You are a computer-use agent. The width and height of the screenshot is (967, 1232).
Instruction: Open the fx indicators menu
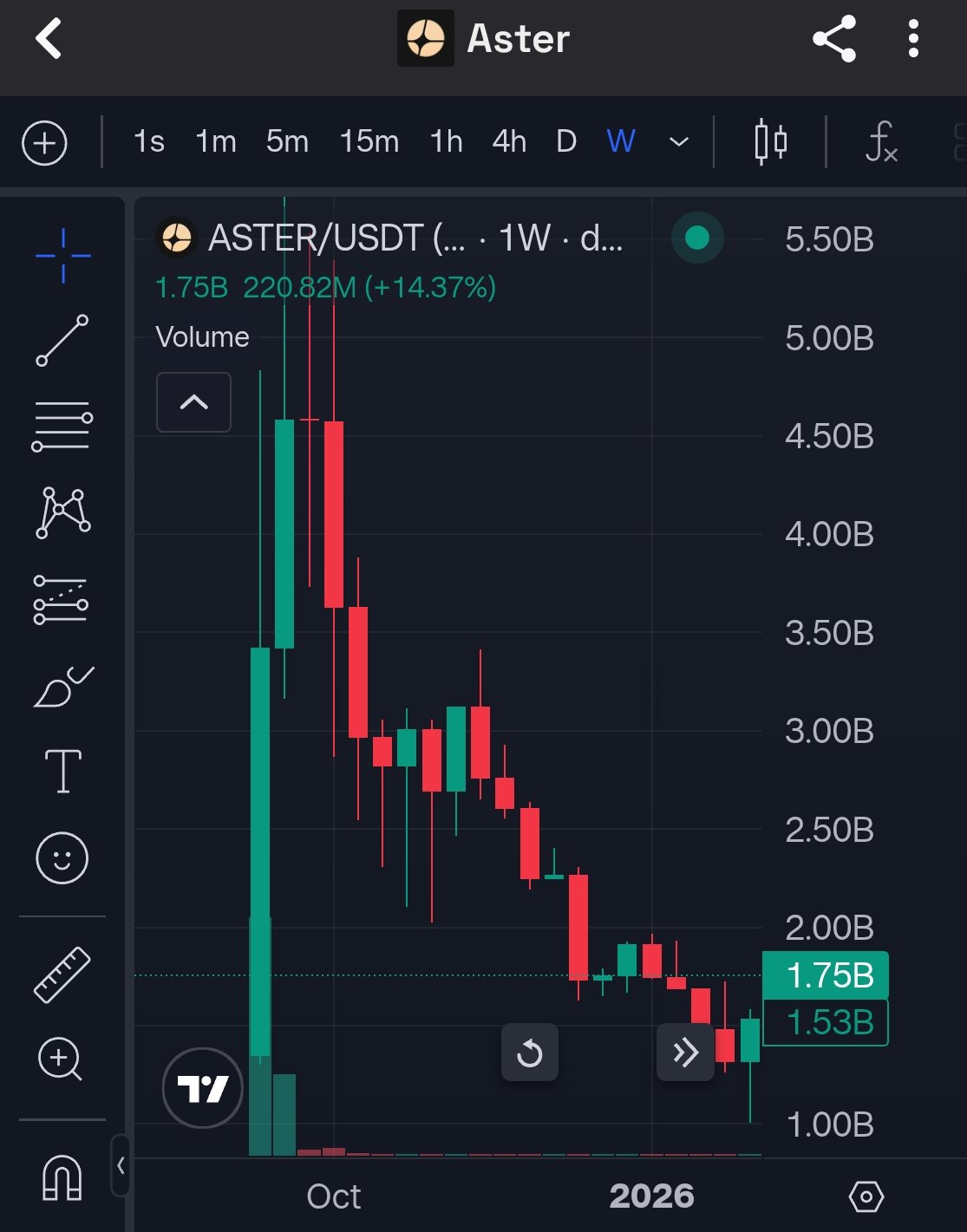coord(880,142)
